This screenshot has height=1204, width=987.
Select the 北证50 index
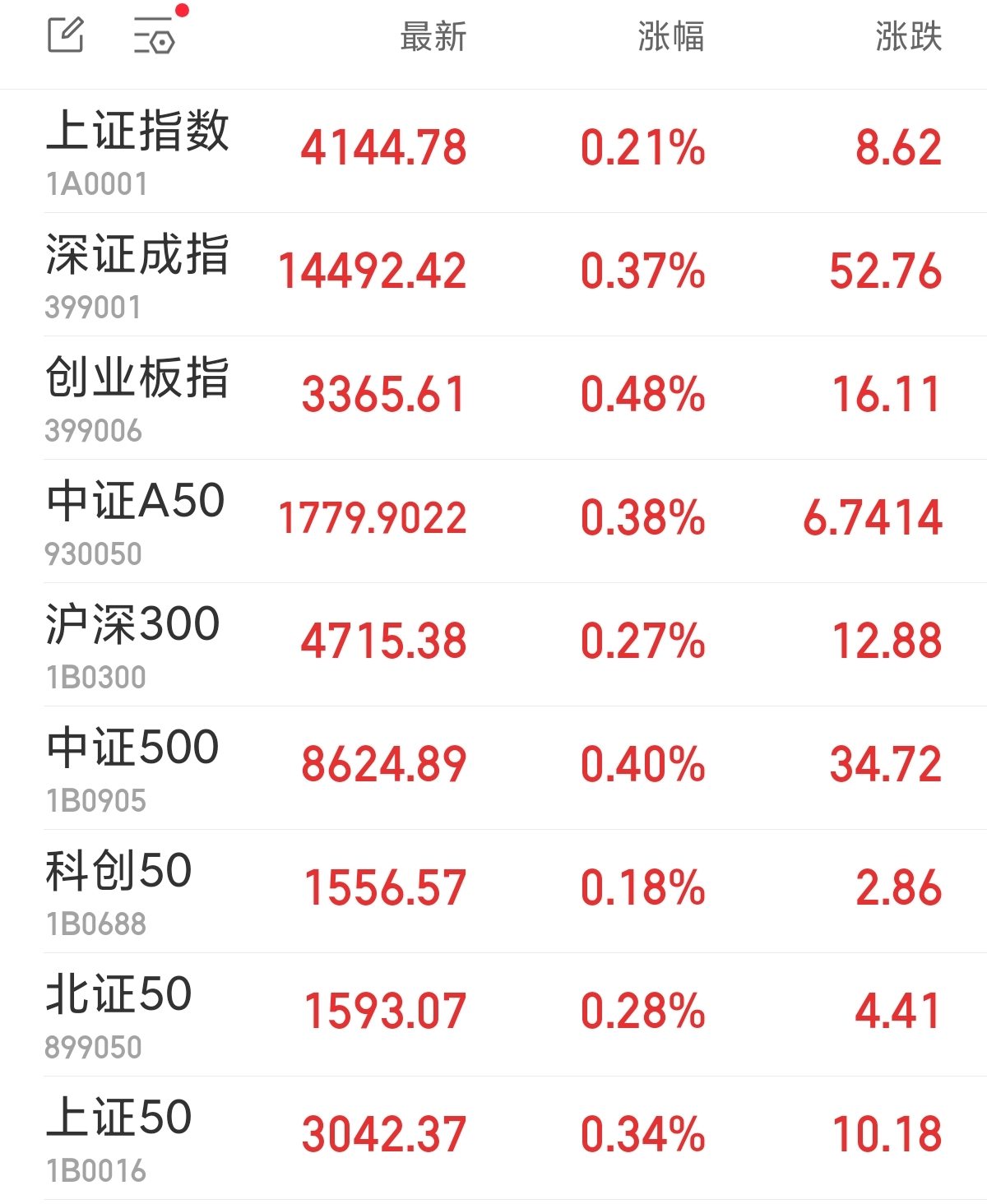119,998
